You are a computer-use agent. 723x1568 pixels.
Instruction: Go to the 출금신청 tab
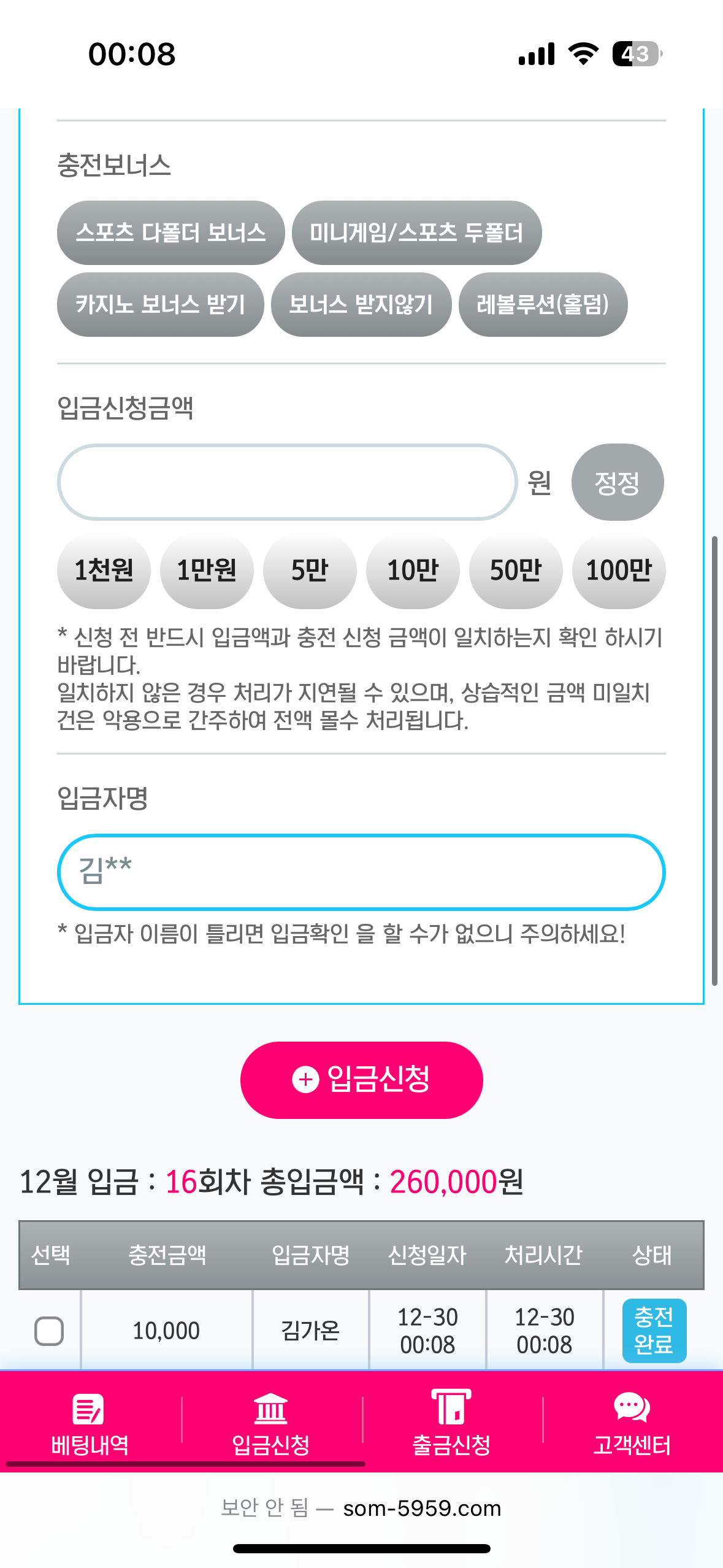tap(452, 1423)
